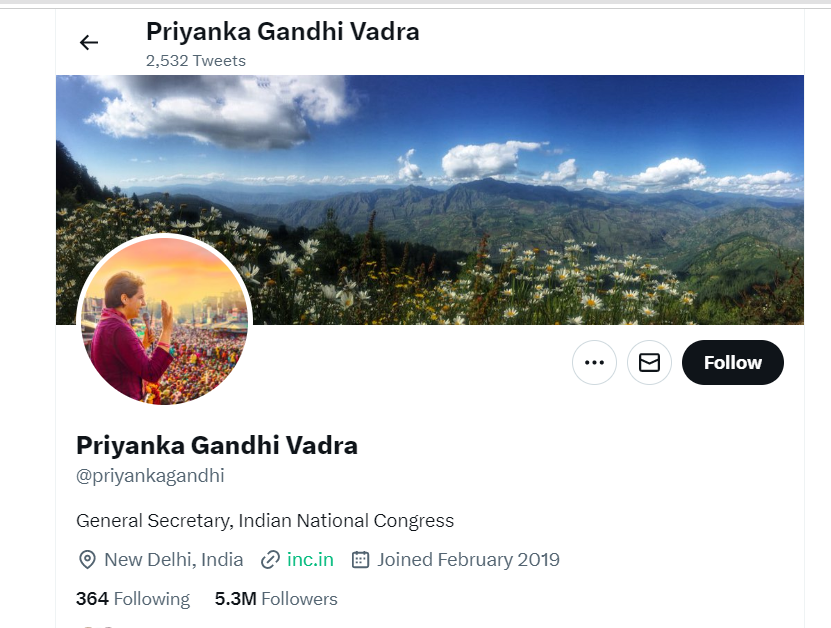Open the three-dot more options menu
831x628 pixels.
(594, 363)
